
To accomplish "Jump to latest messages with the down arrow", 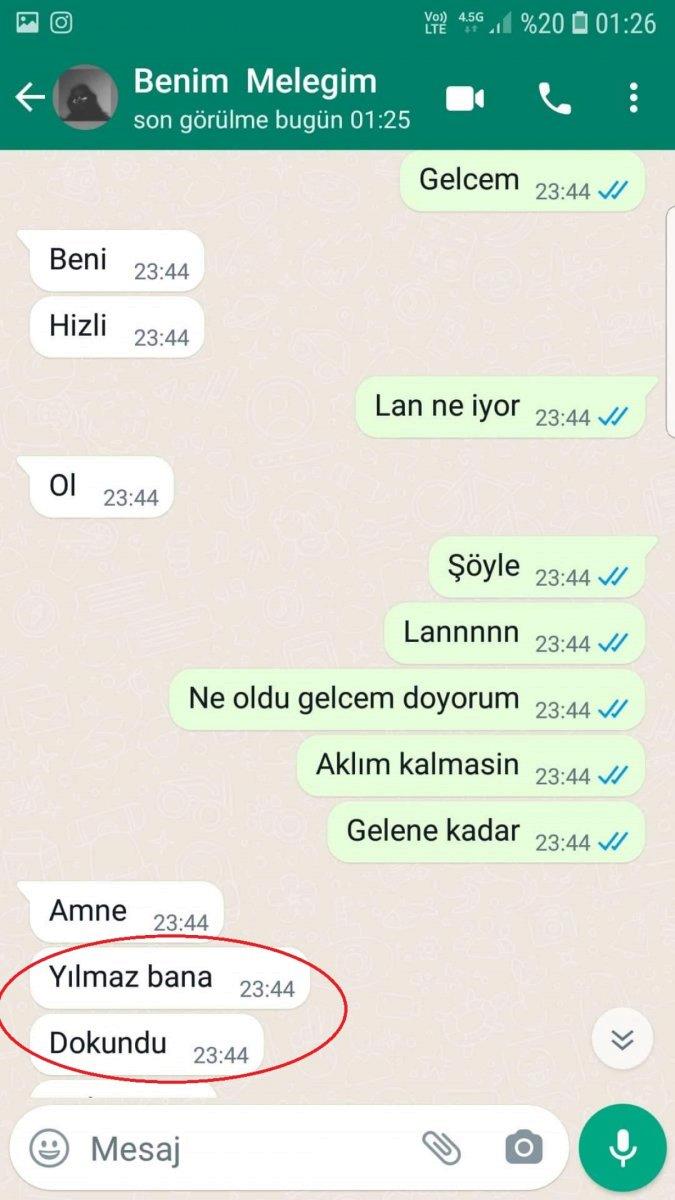I will click(622, 1040).
